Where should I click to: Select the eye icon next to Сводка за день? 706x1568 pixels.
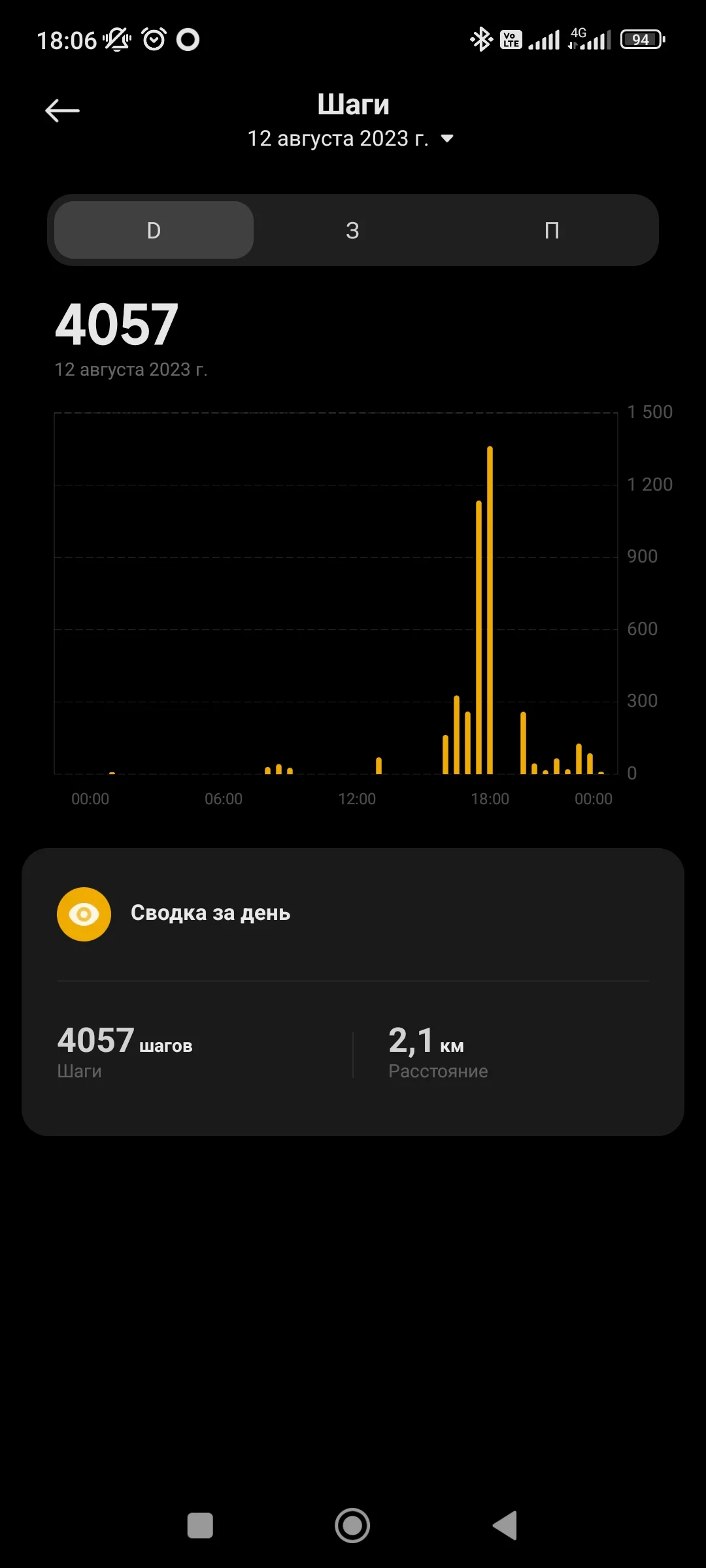[84, 913]
